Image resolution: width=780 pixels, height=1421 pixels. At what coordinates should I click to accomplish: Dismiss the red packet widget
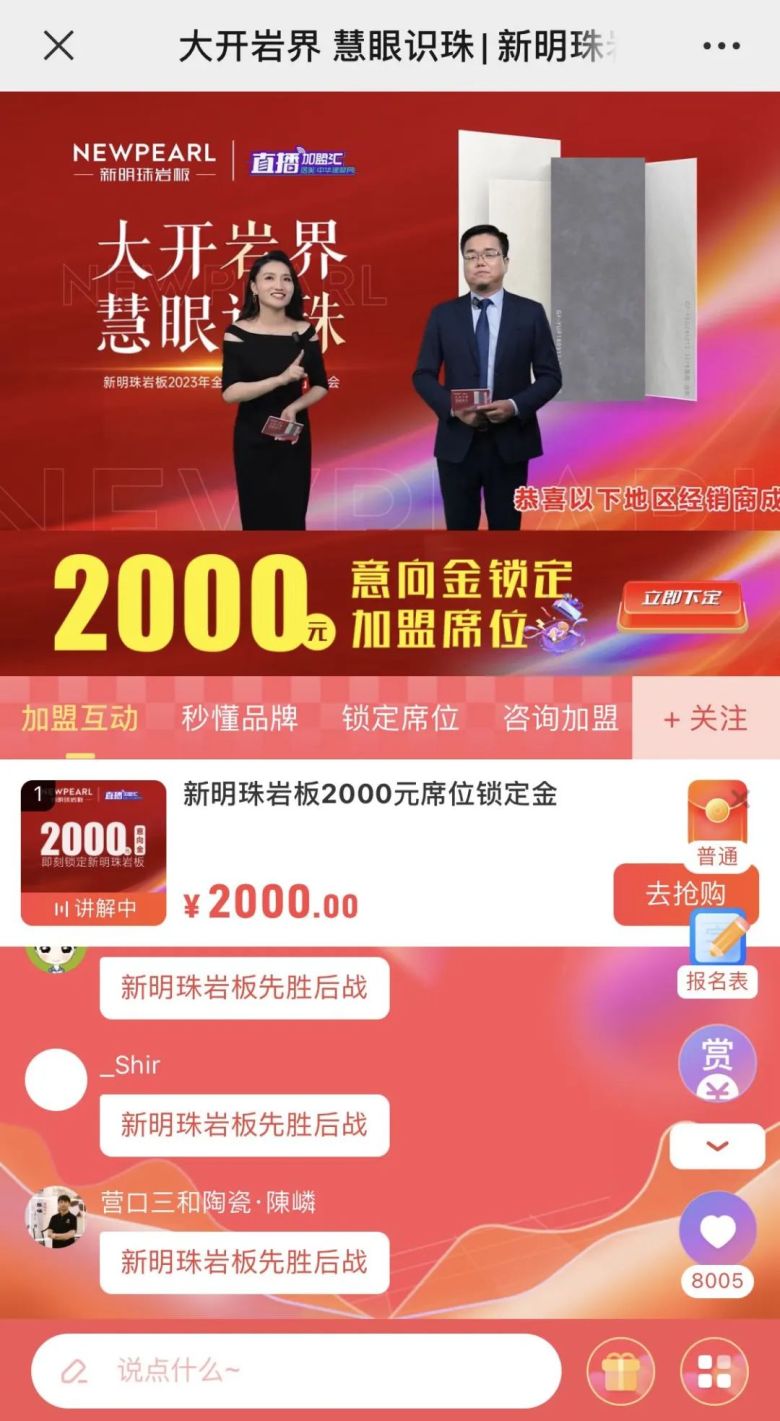[x=740, y=796]
